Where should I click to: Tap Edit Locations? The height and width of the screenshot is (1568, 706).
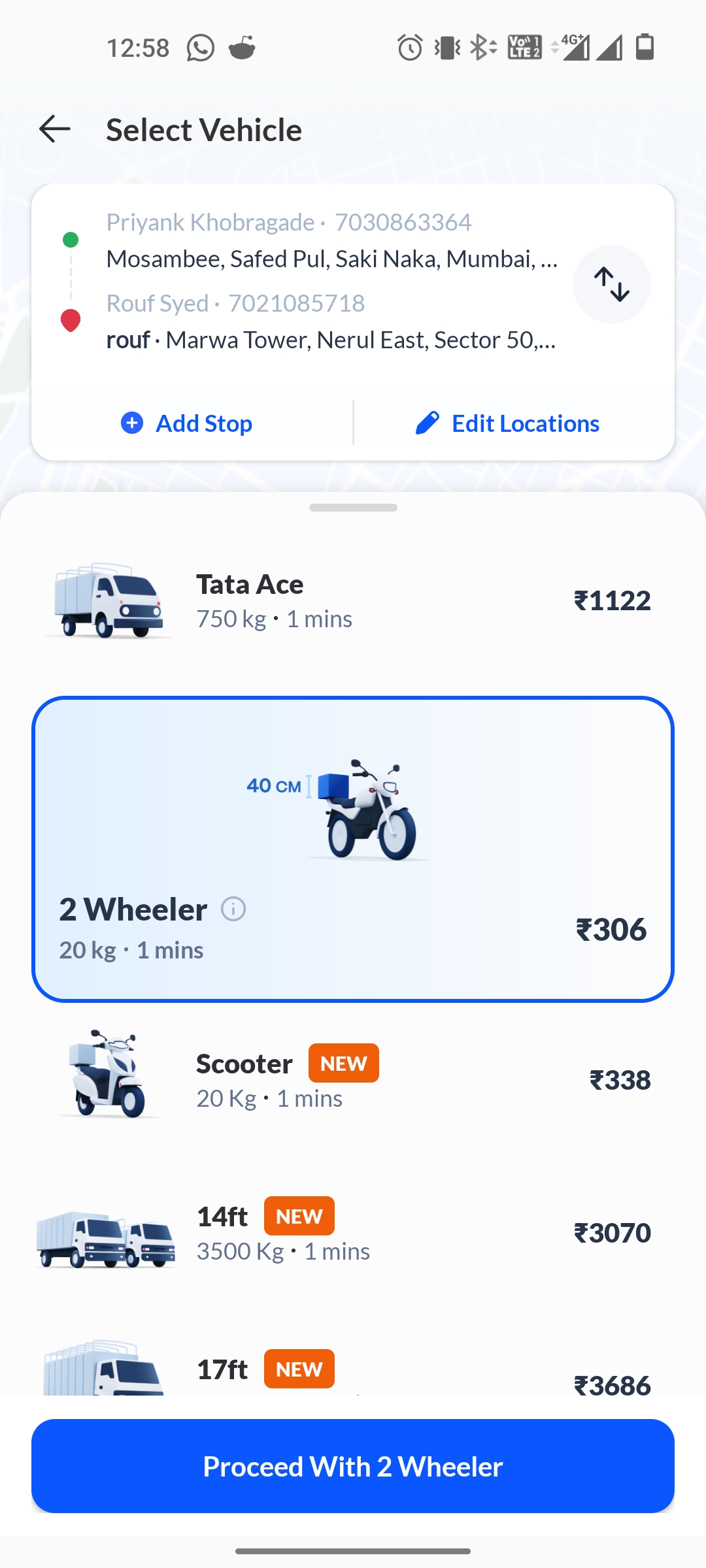click(x=508, y=423)
